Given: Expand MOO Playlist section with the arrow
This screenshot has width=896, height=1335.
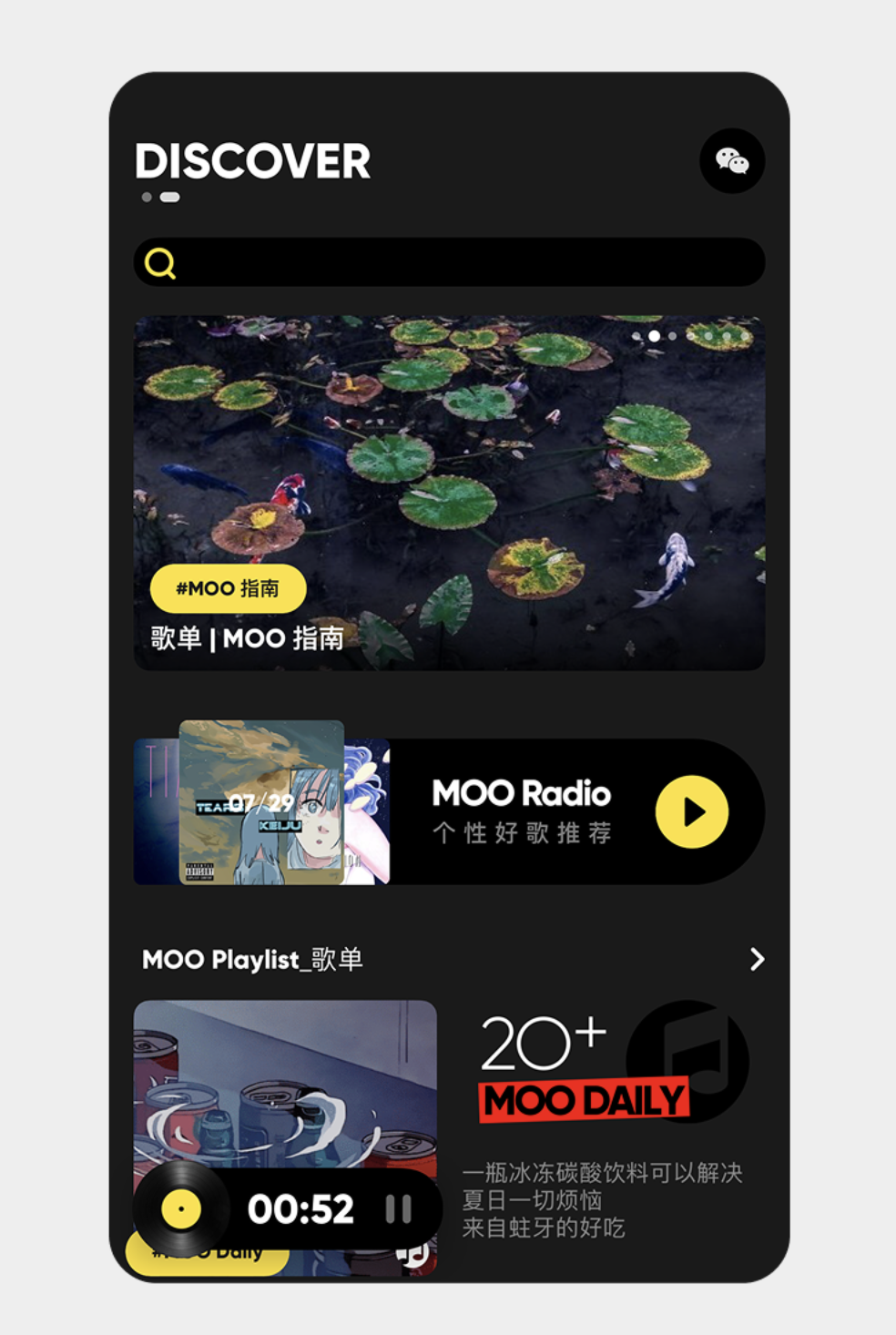Looking at the screenshot, I should 757,959.
